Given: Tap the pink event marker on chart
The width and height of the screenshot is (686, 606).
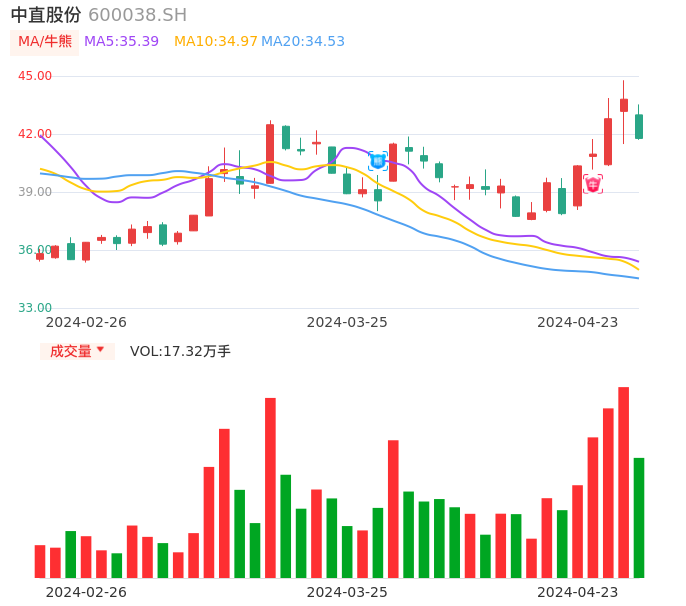Looking at the screenshot, I should [x=593, y=184].
